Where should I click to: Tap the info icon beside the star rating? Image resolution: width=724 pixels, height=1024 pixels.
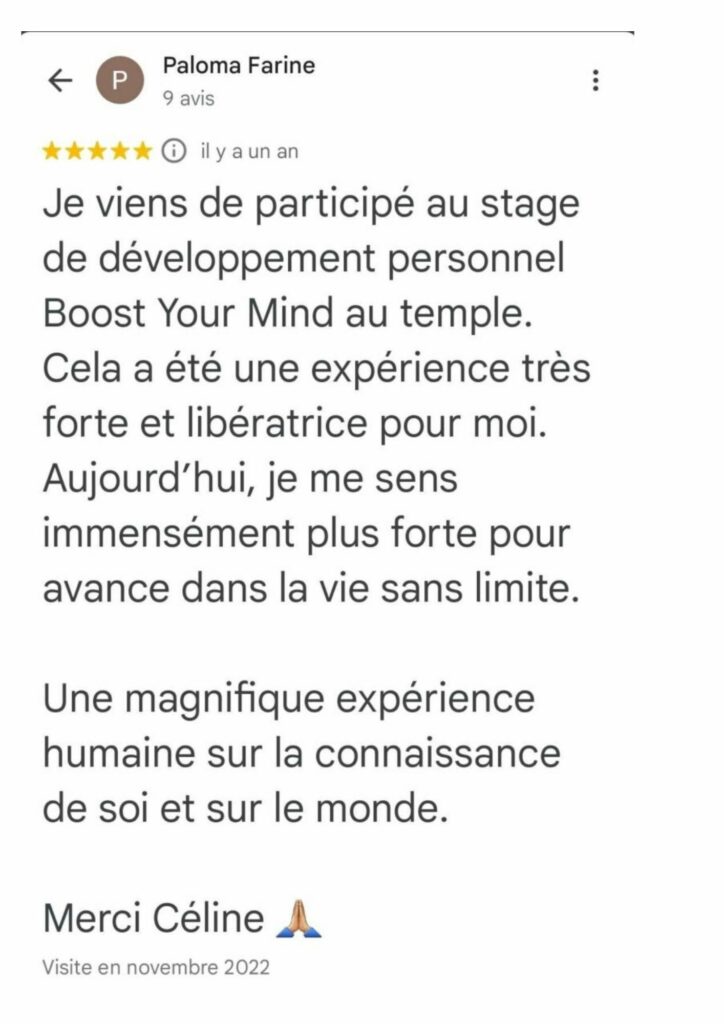[174, 152]
